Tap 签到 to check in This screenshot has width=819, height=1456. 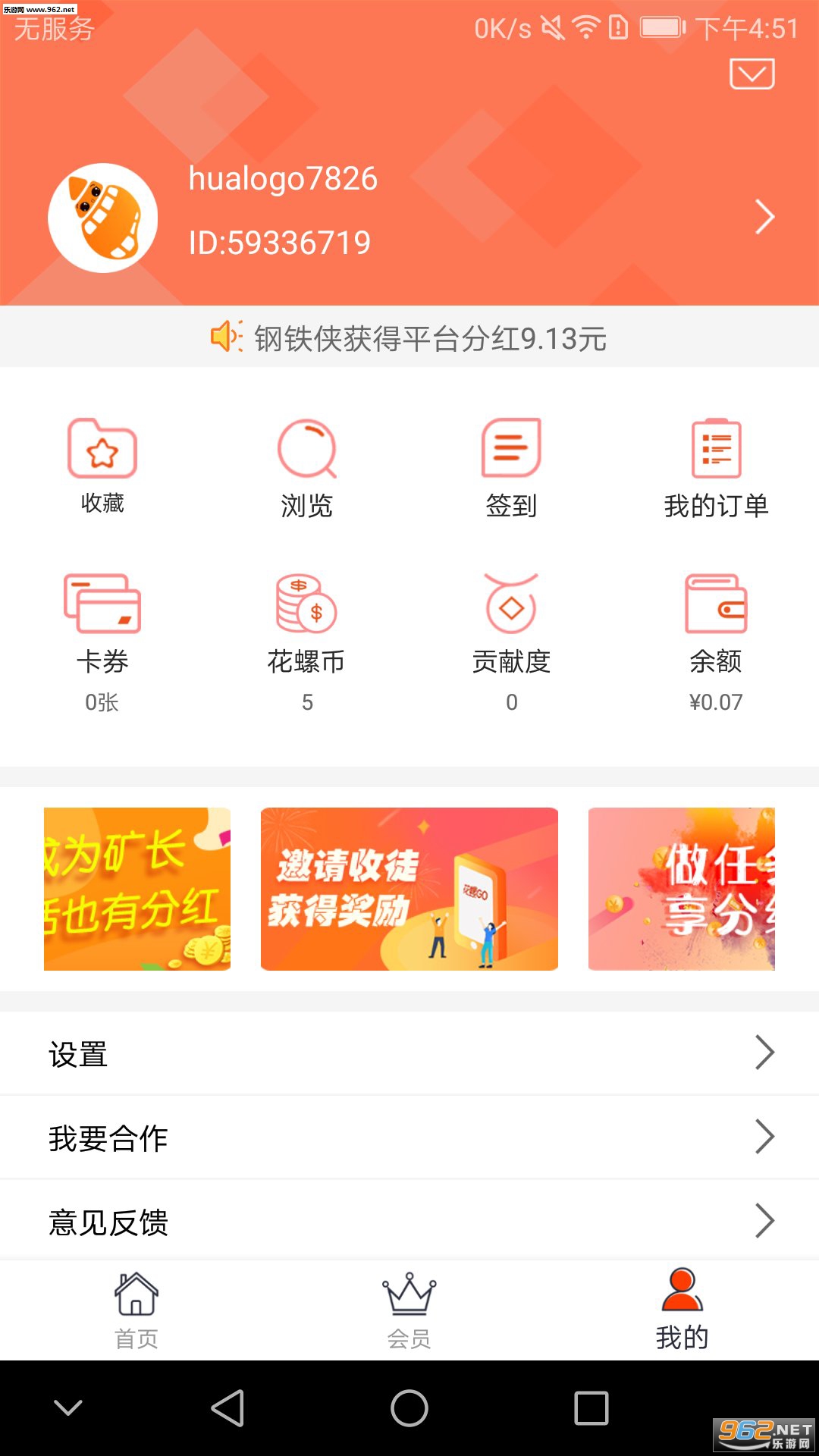pyautogui.click(x=511, y=467)
